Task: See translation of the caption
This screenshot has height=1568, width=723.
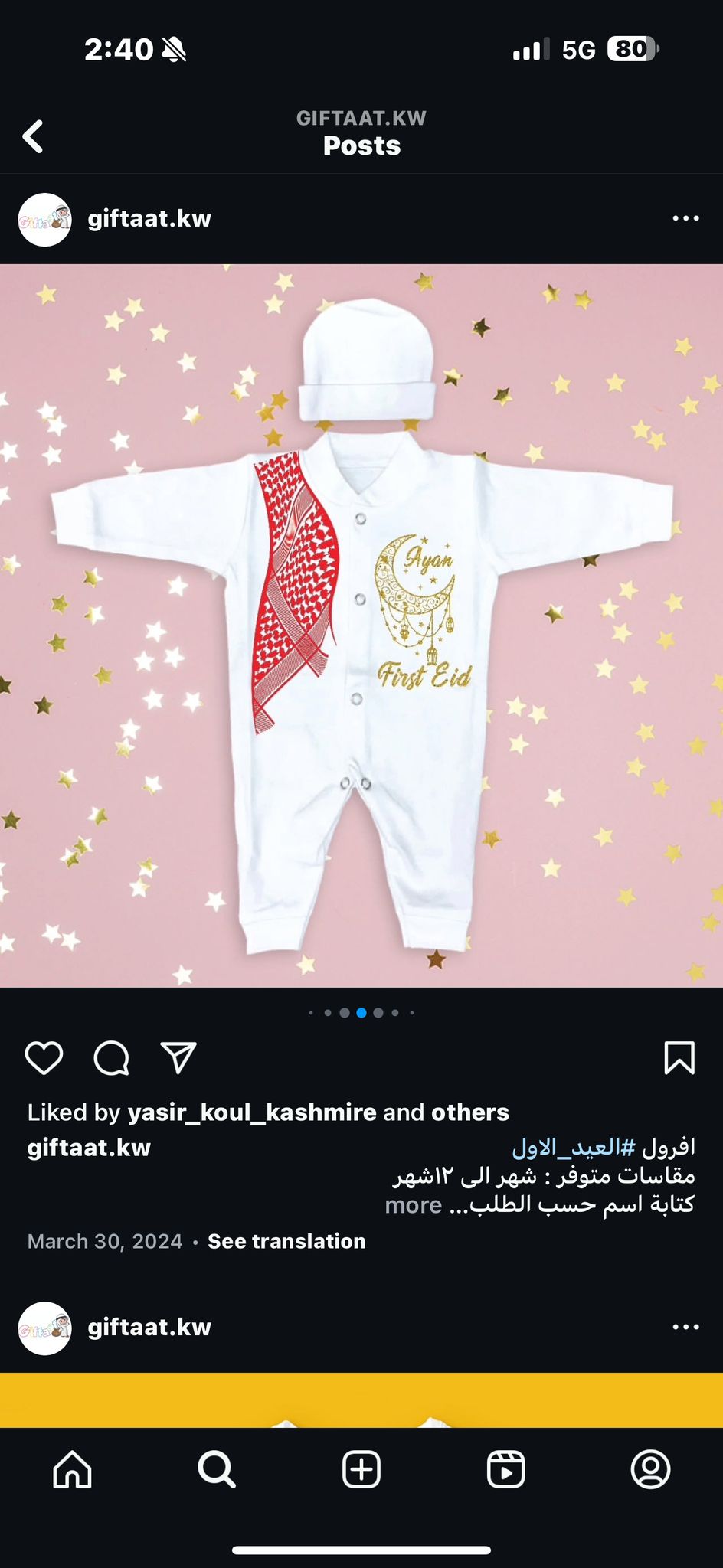Action: coord(286,1241)
